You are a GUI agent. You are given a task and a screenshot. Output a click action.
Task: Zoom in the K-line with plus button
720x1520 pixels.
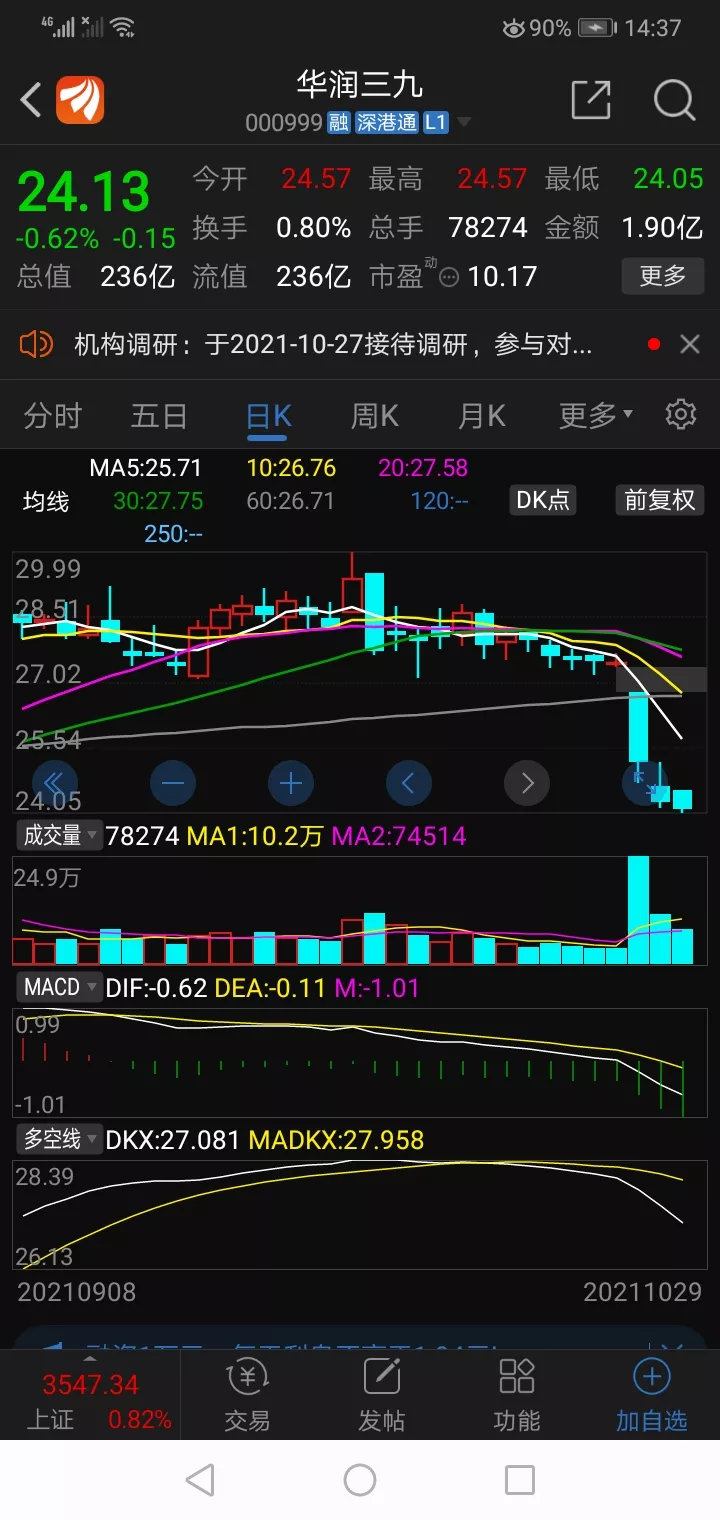[x=290, y=783]
